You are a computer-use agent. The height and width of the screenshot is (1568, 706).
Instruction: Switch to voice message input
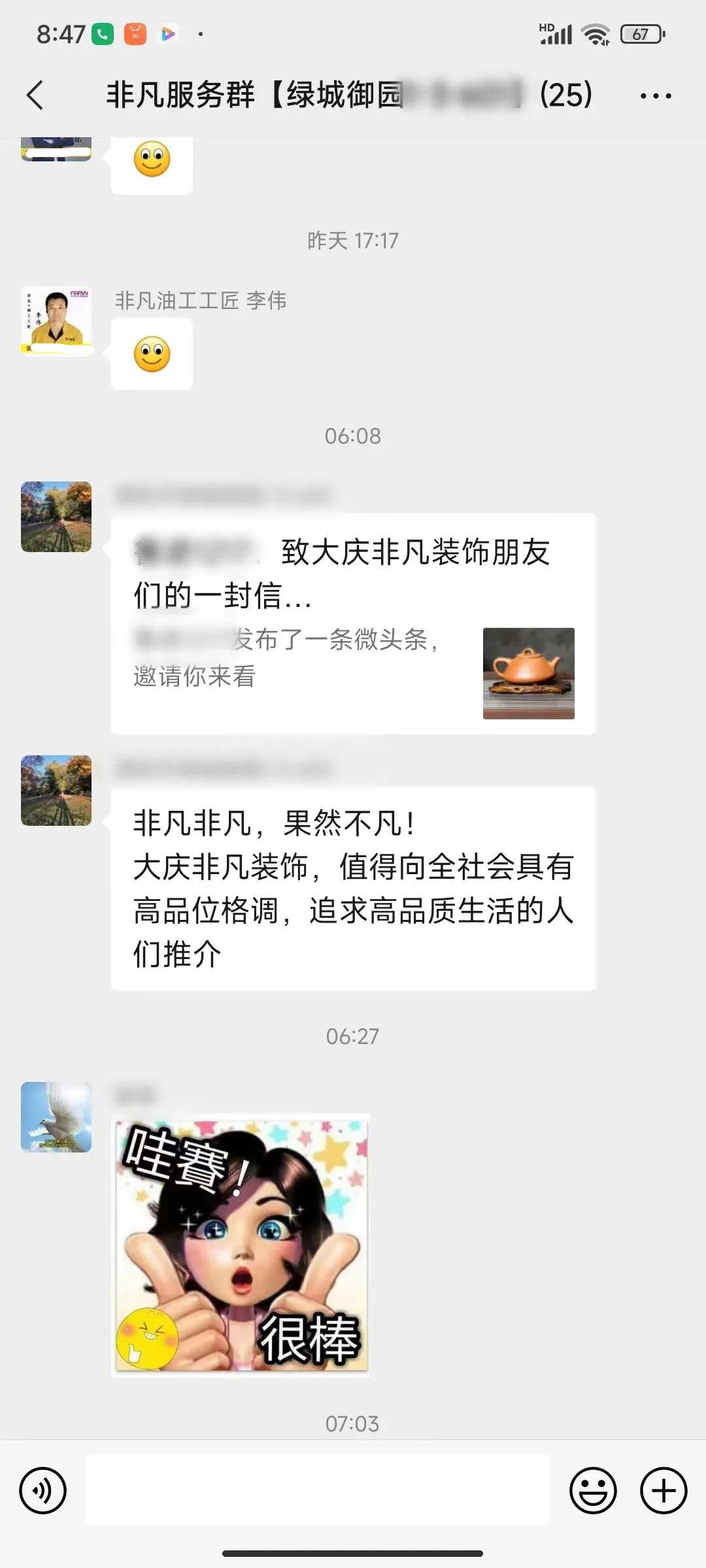point(43,1490)
